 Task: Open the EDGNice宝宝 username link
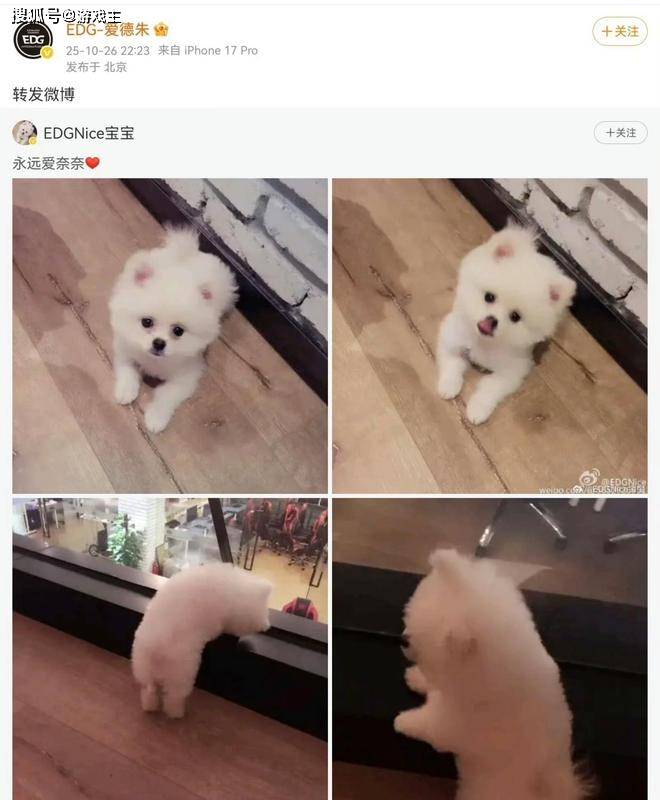coord(88,133)
